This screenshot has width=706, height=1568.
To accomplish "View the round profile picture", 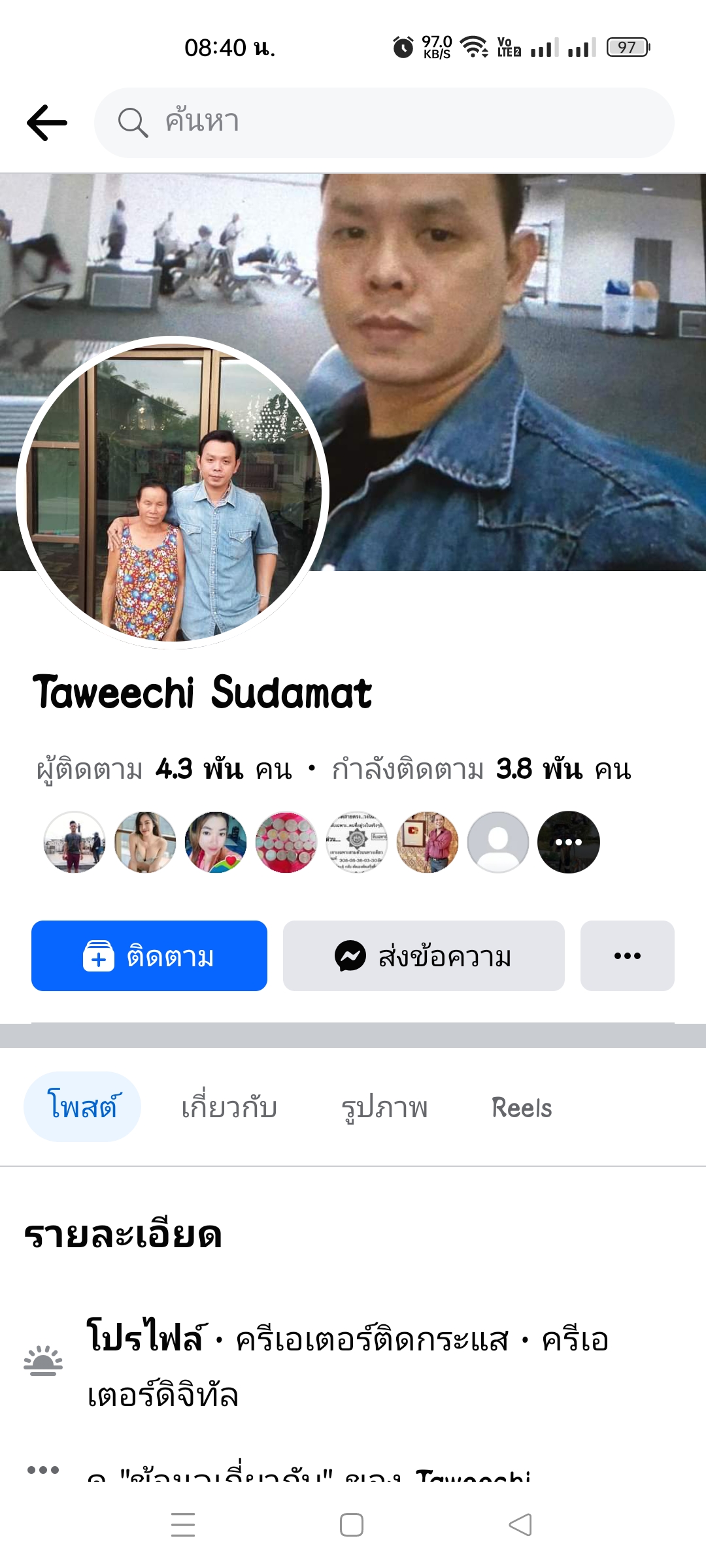I will click(173, 493).
